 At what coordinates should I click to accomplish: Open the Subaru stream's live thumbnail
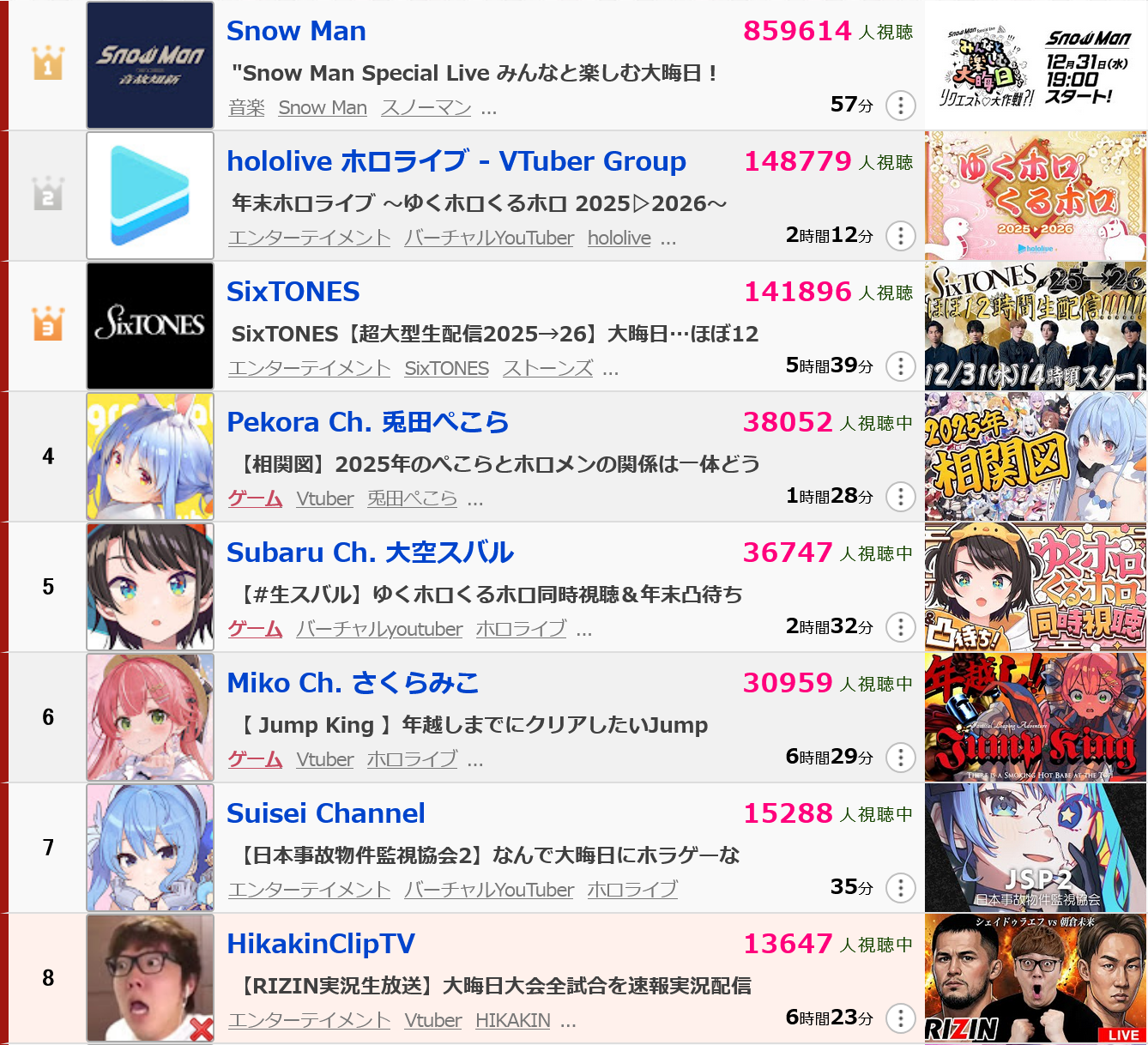1035,587
